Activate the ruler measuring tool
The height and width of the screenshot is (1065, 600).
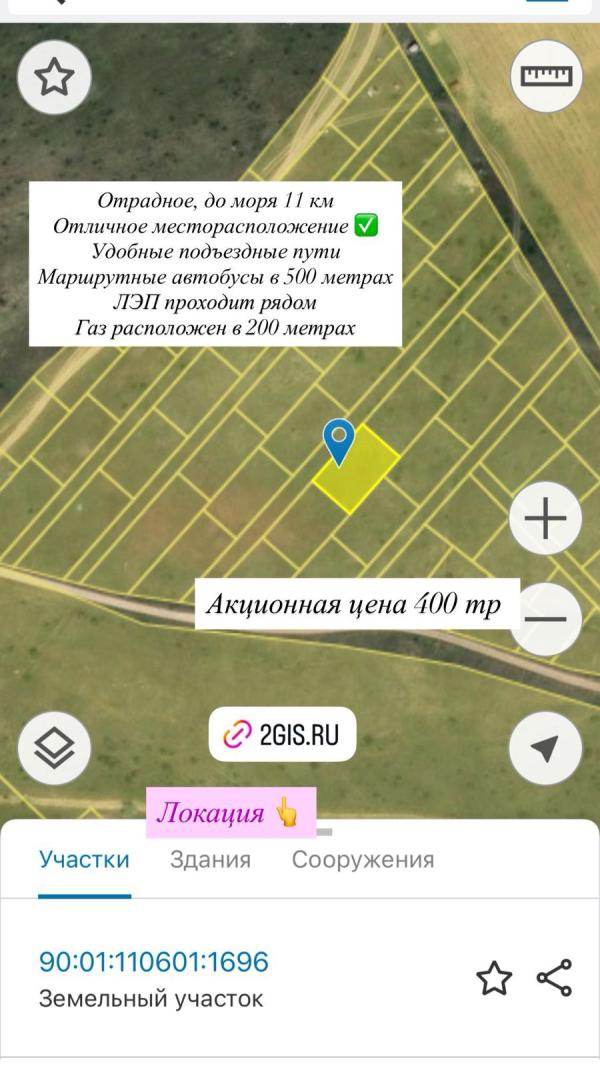pos(546,75)
